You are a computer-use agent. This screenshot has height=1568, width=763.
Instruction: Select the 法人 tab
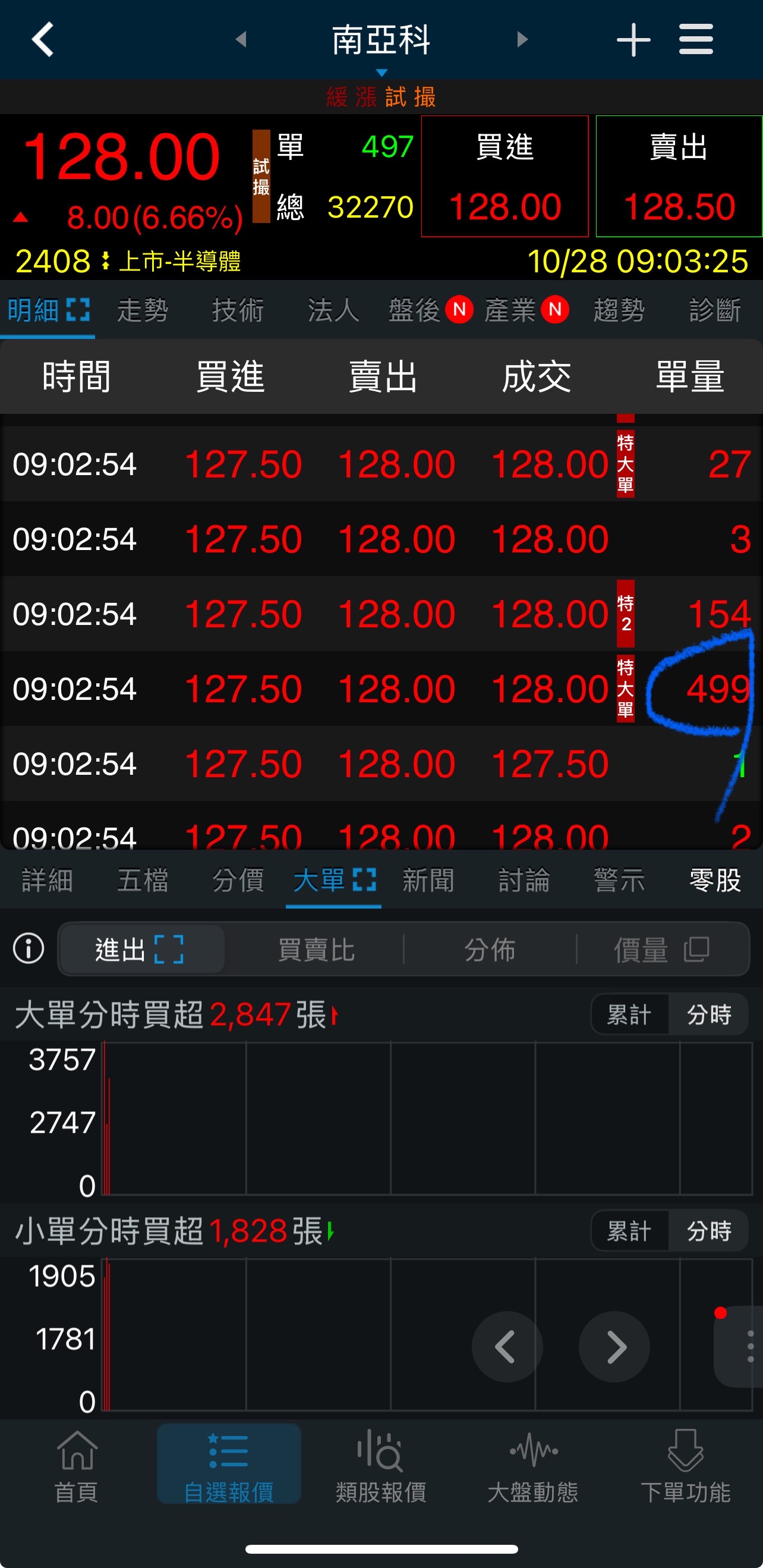click(x=333, y=310)
